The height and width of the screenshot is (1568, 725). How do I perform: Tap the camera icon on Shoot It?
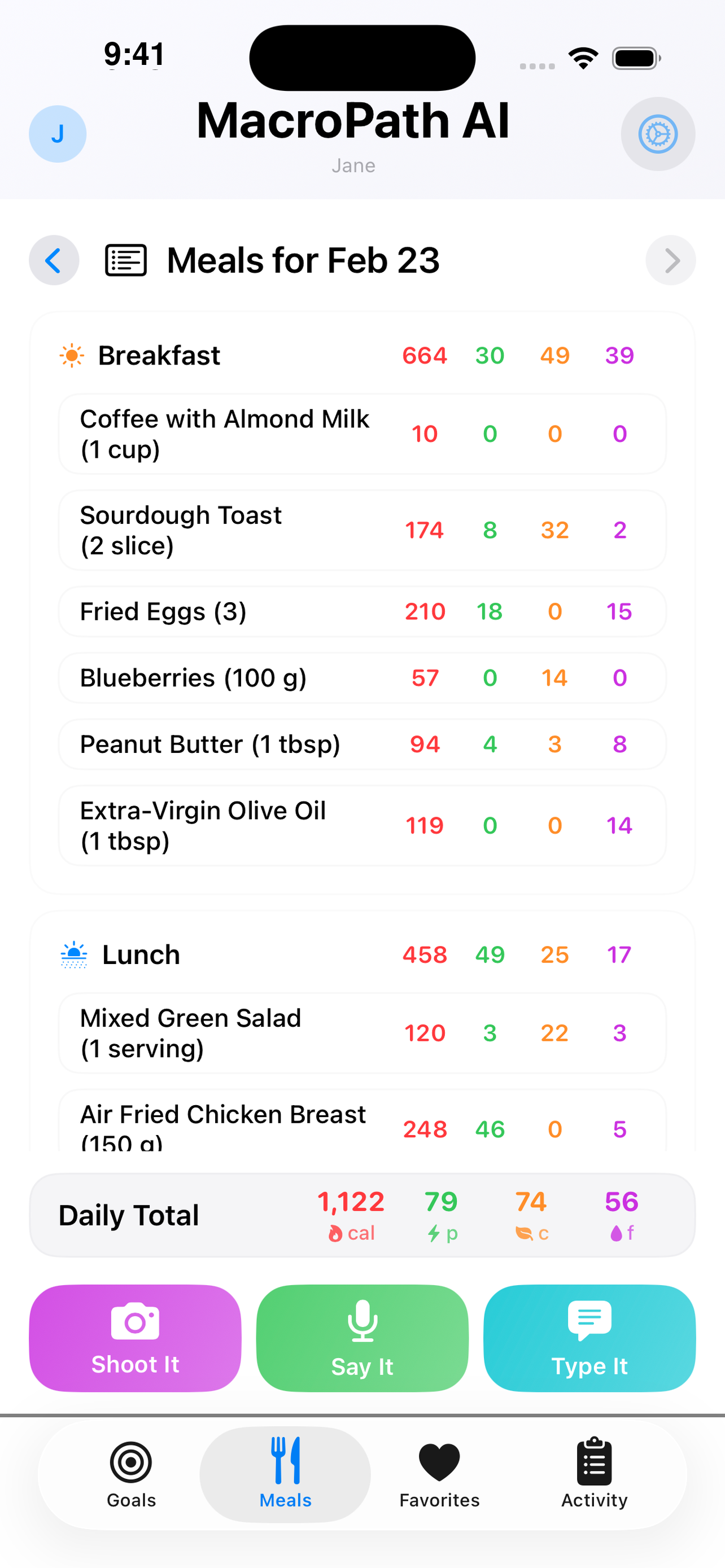point(134,1321)
